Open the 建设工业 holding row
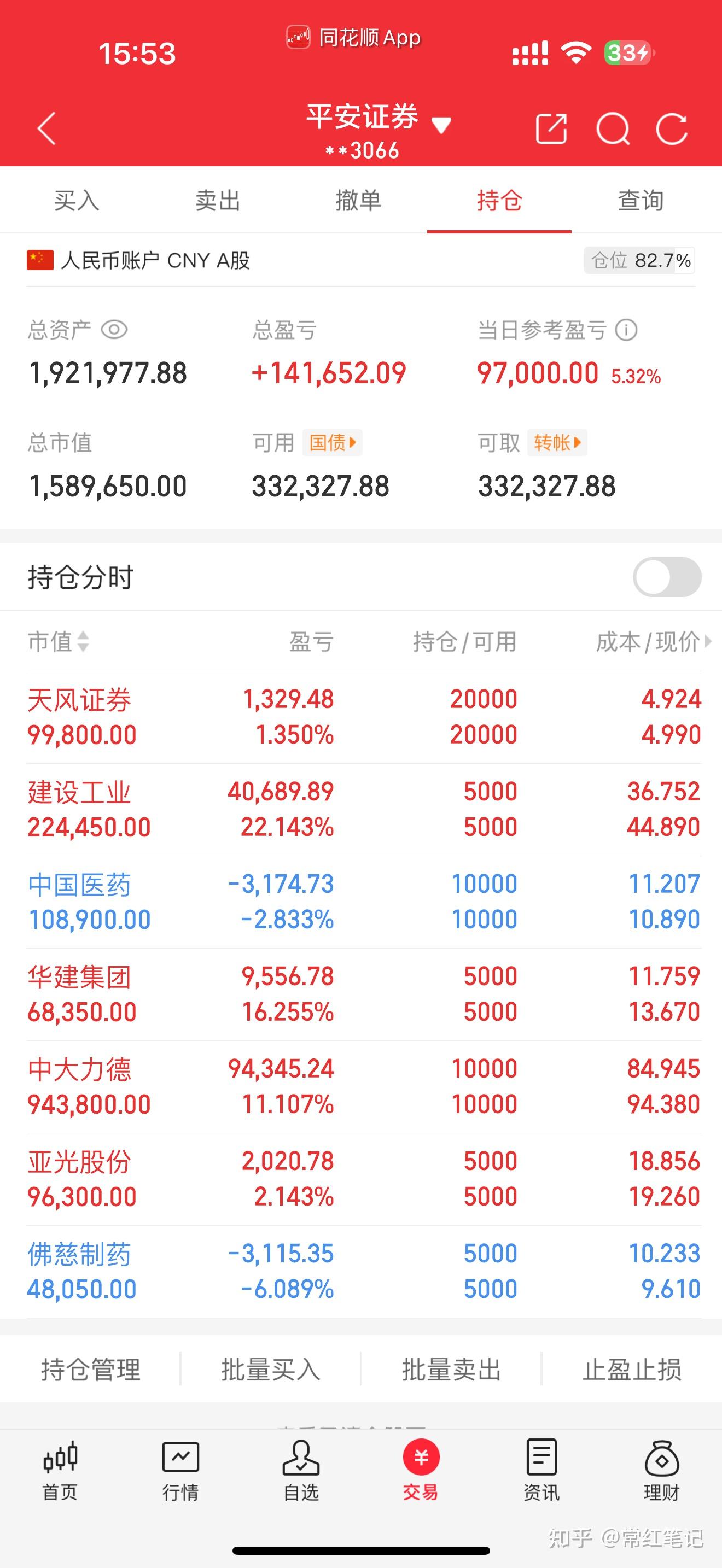Viewport: 722px width, 1568px height. pos(364,810)
